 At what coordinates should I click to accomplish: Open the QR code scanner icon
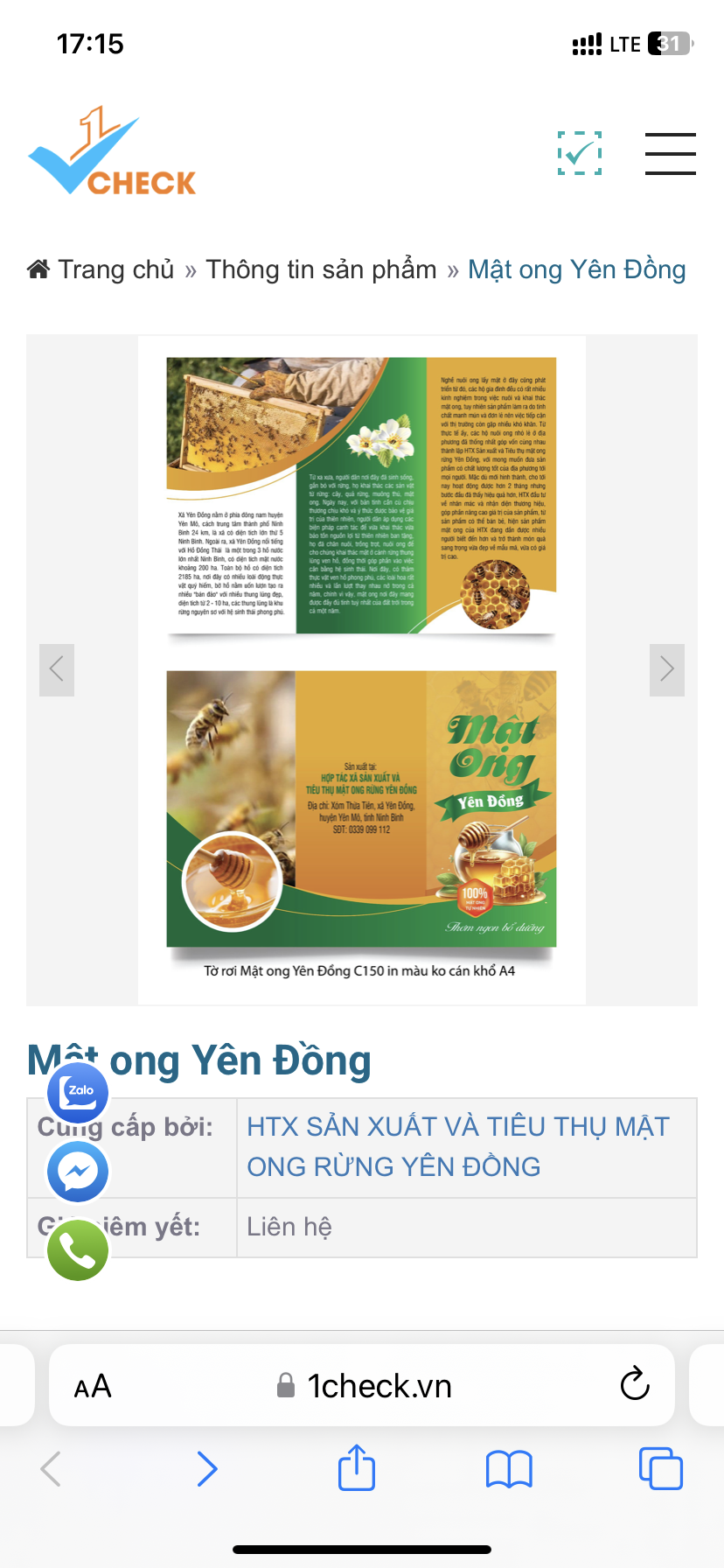pos(579,153)
